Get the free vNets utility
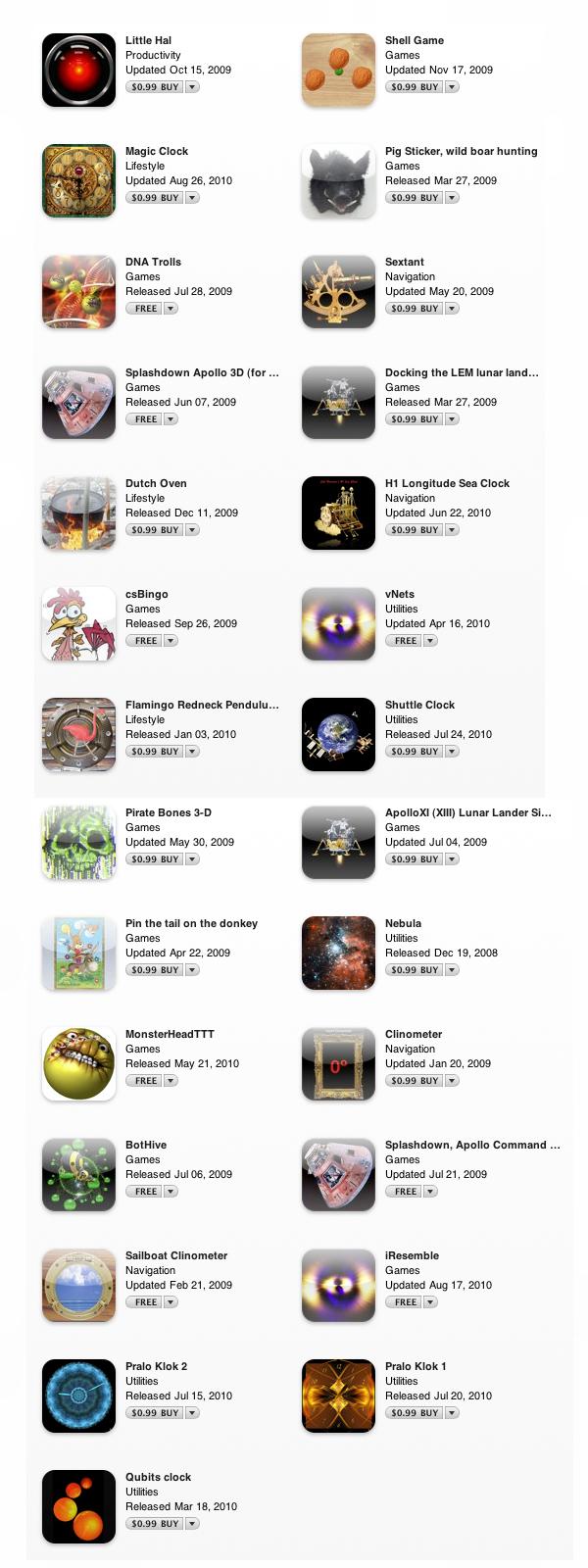The width and height of the screenshot is (588, 1568). click(405, 641)
